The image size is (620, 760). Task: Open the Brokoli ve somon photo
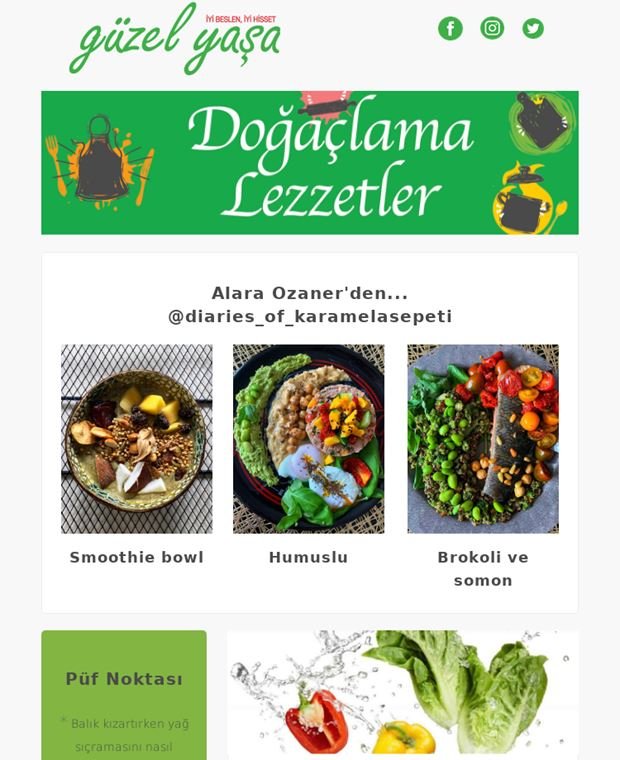pyautogui.click(x=483, y=439)
